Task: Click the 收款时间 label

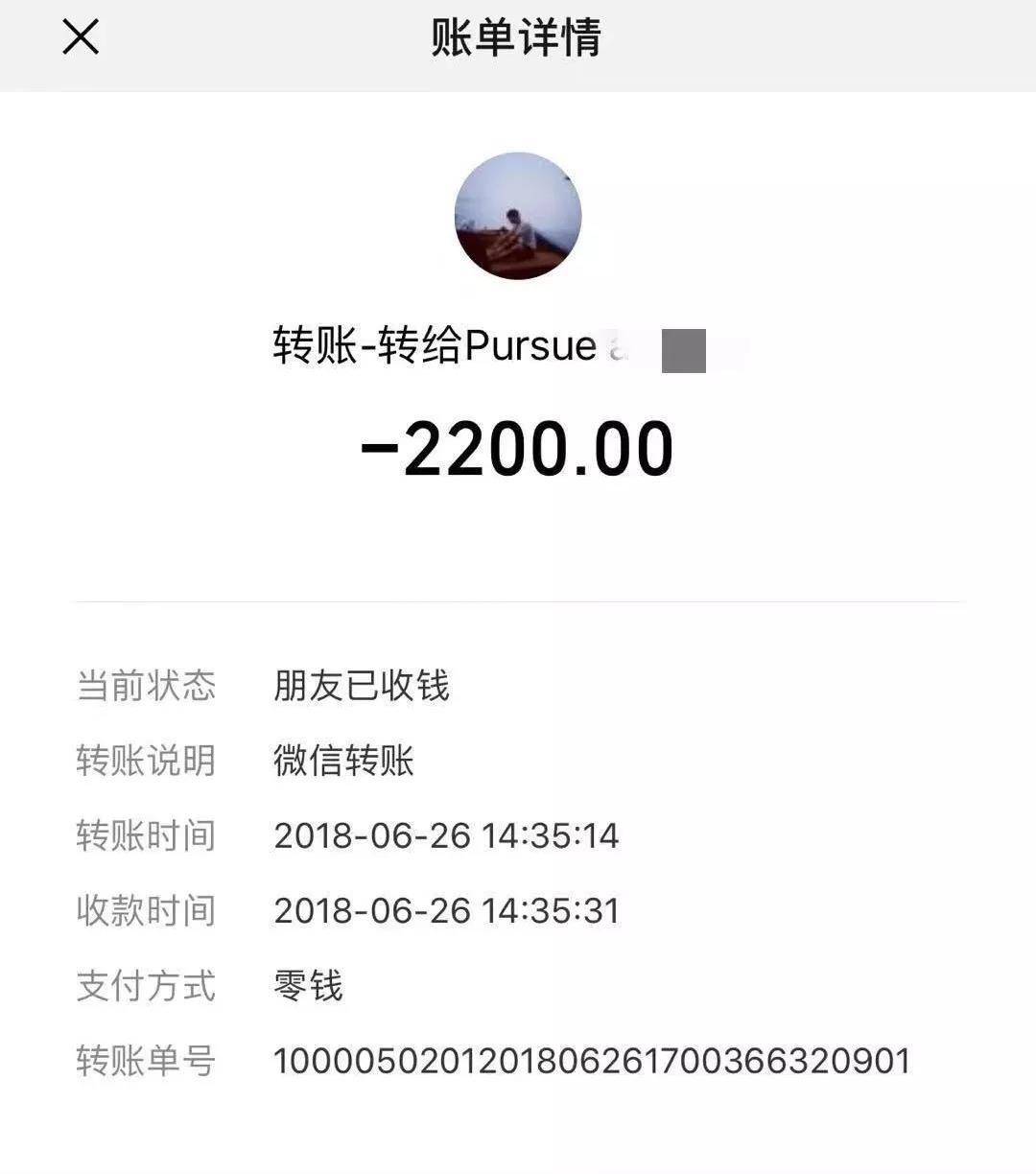Action: pyautogui.click(x=148, y=909)
